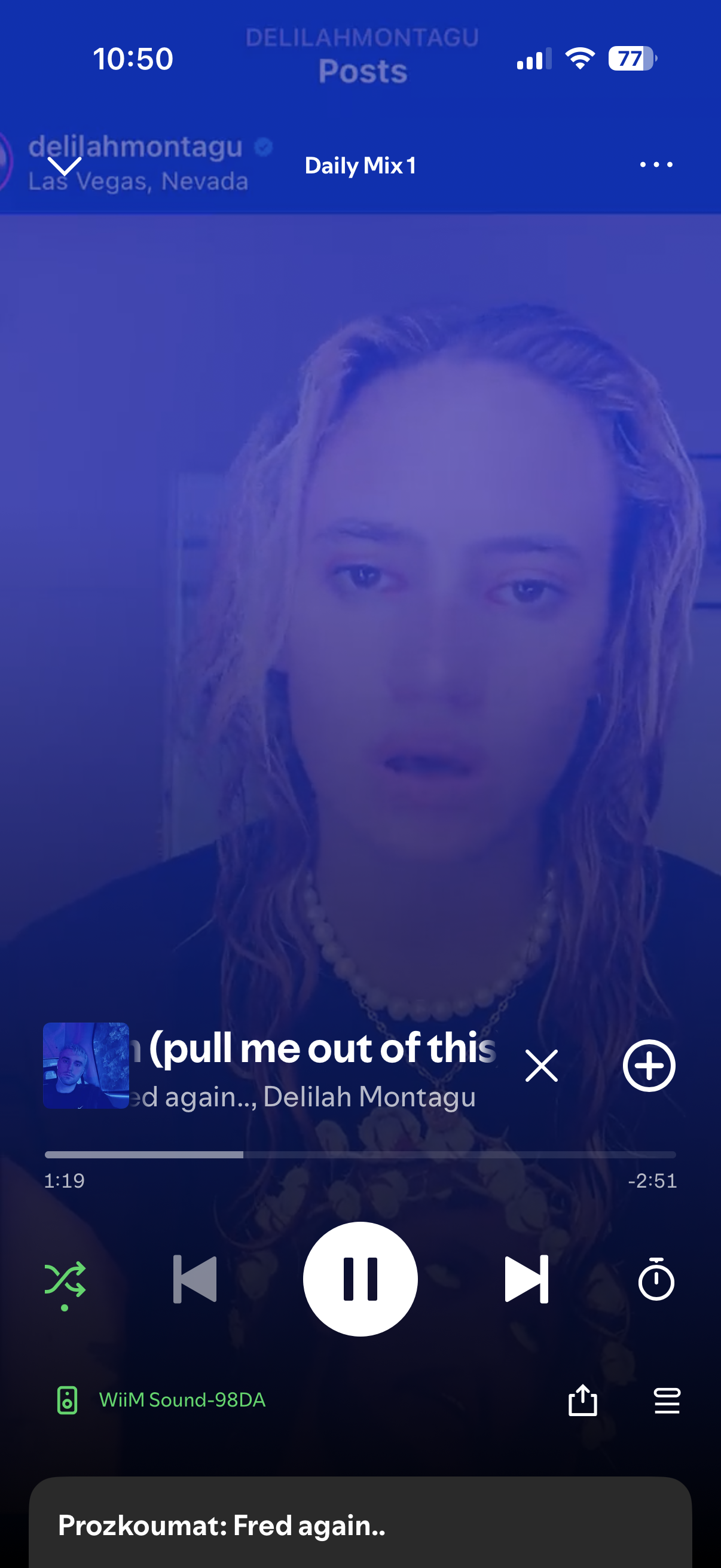
Task: Open the play queue
Action: [x=667, y=1400]
